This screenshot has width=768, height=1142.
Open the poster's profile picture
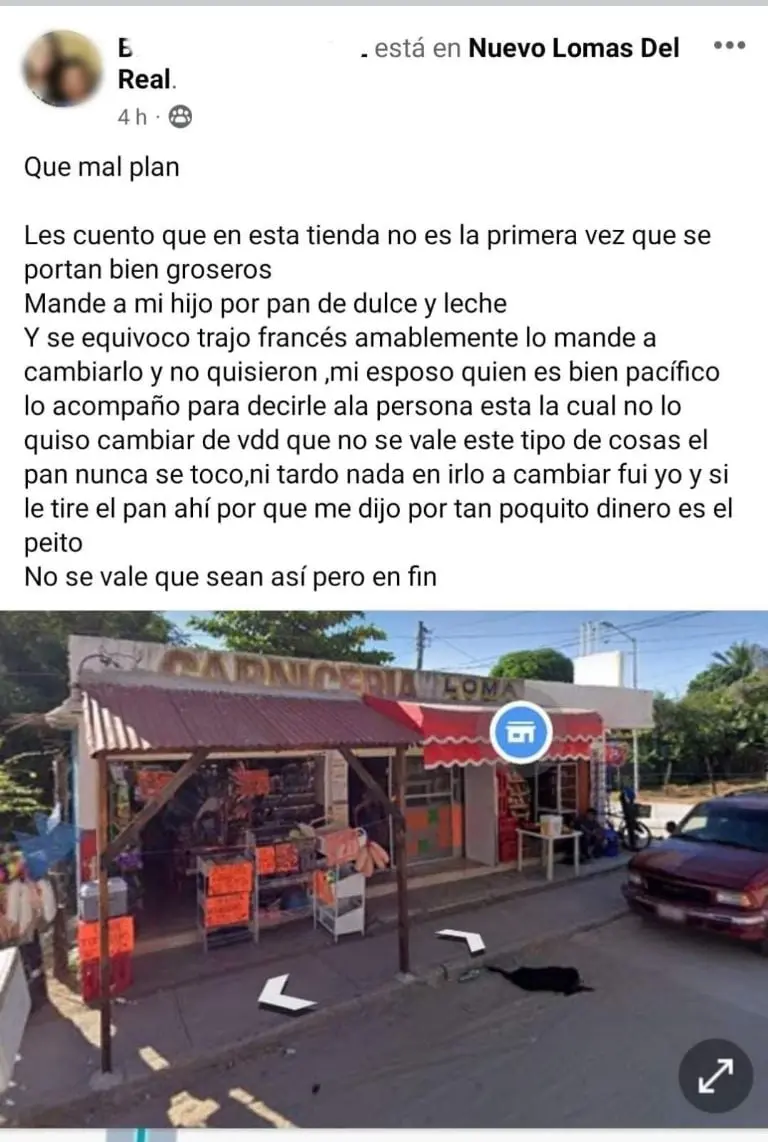pyautogui.click(x=63, y=68)
